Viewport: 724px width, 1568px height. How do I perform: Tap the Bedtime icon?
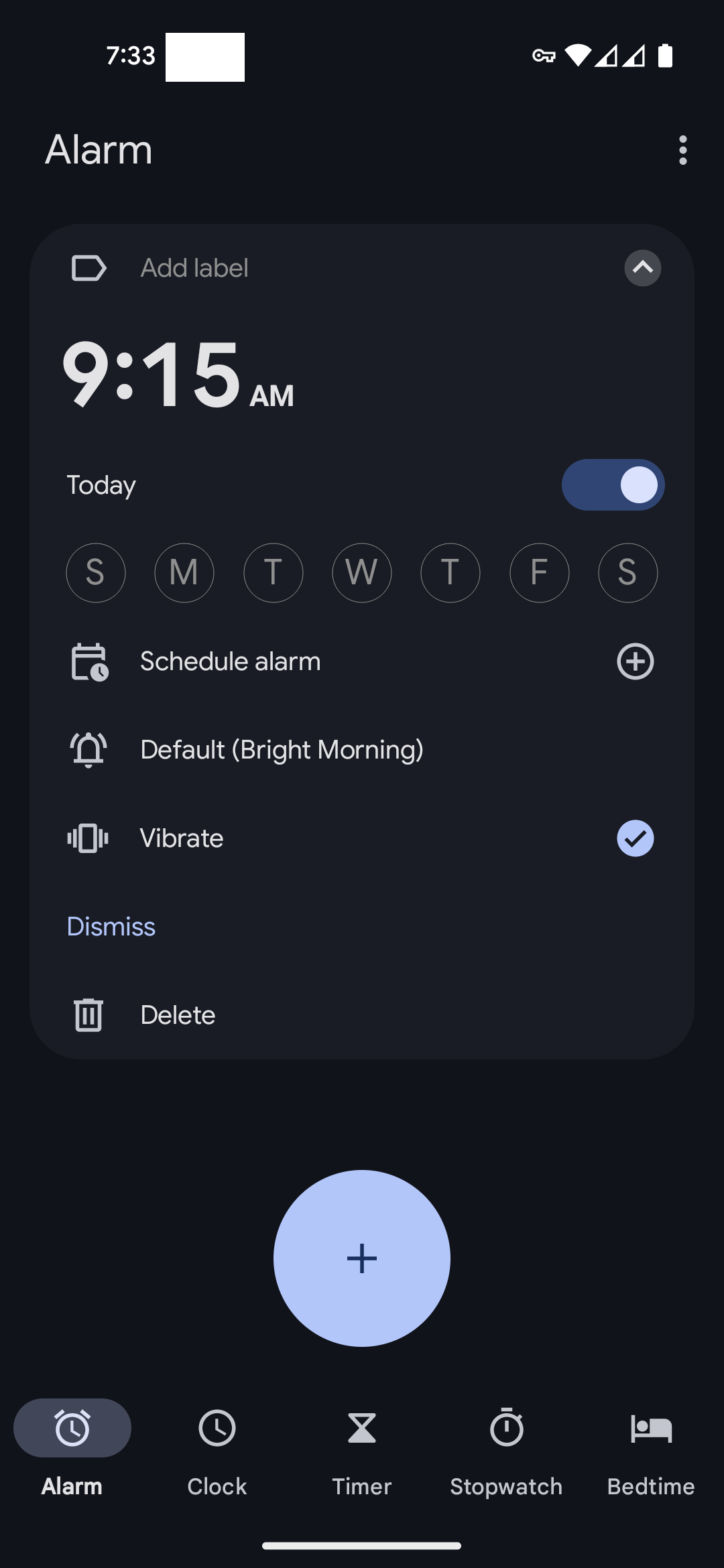click(x=651, y=1428)
